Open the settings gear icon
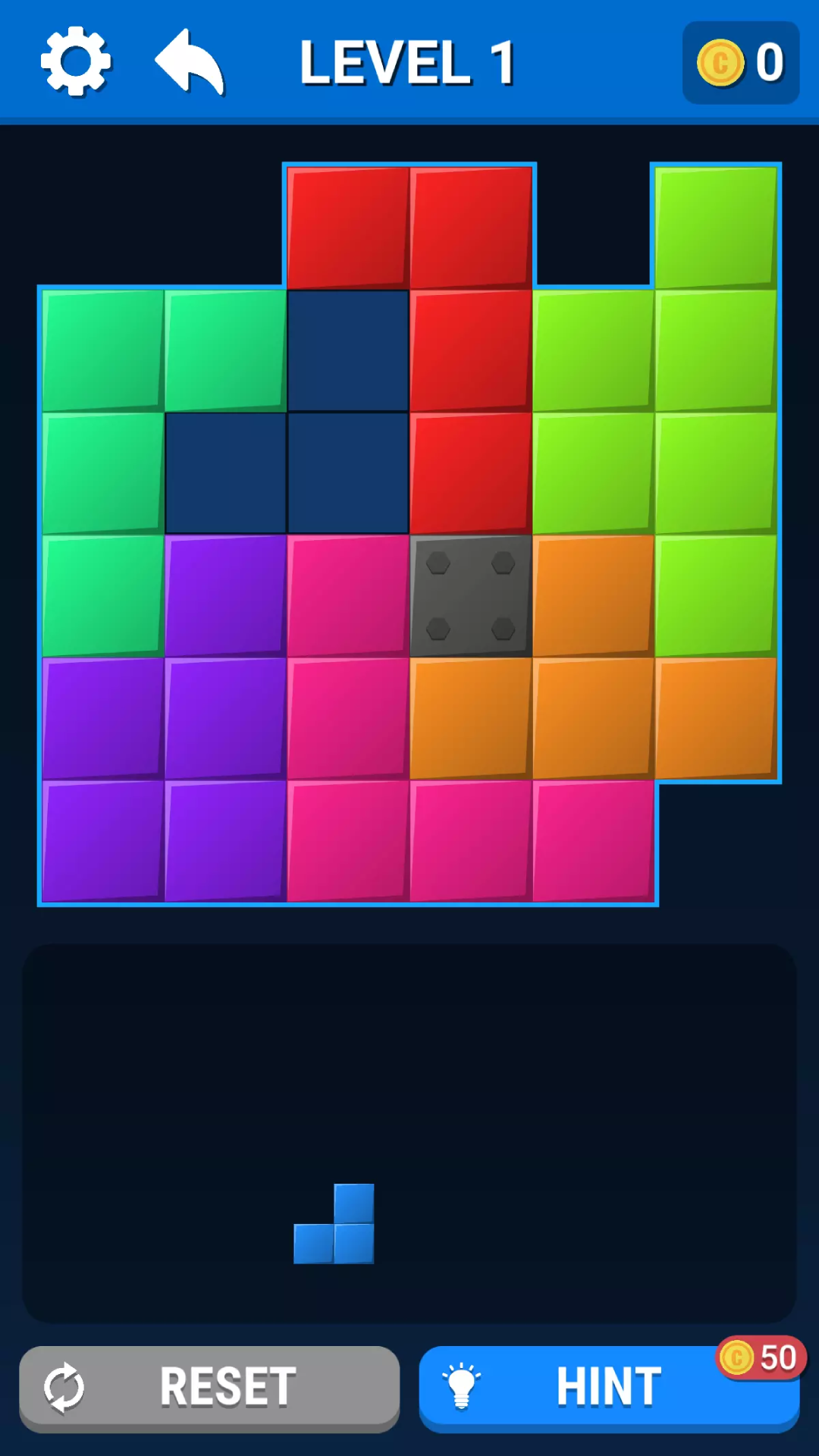 (74, 61)
